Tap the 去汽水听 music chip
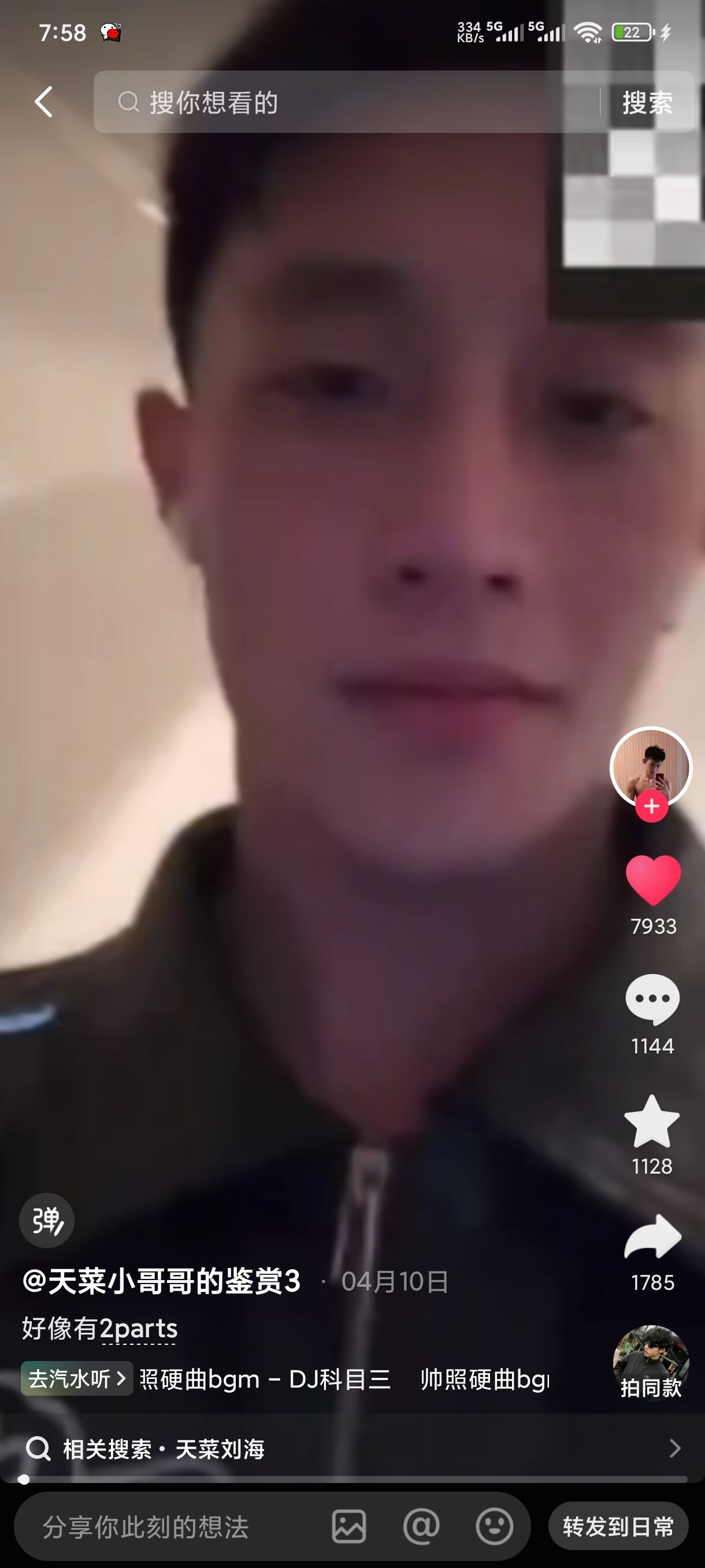 click(77, 1378)
